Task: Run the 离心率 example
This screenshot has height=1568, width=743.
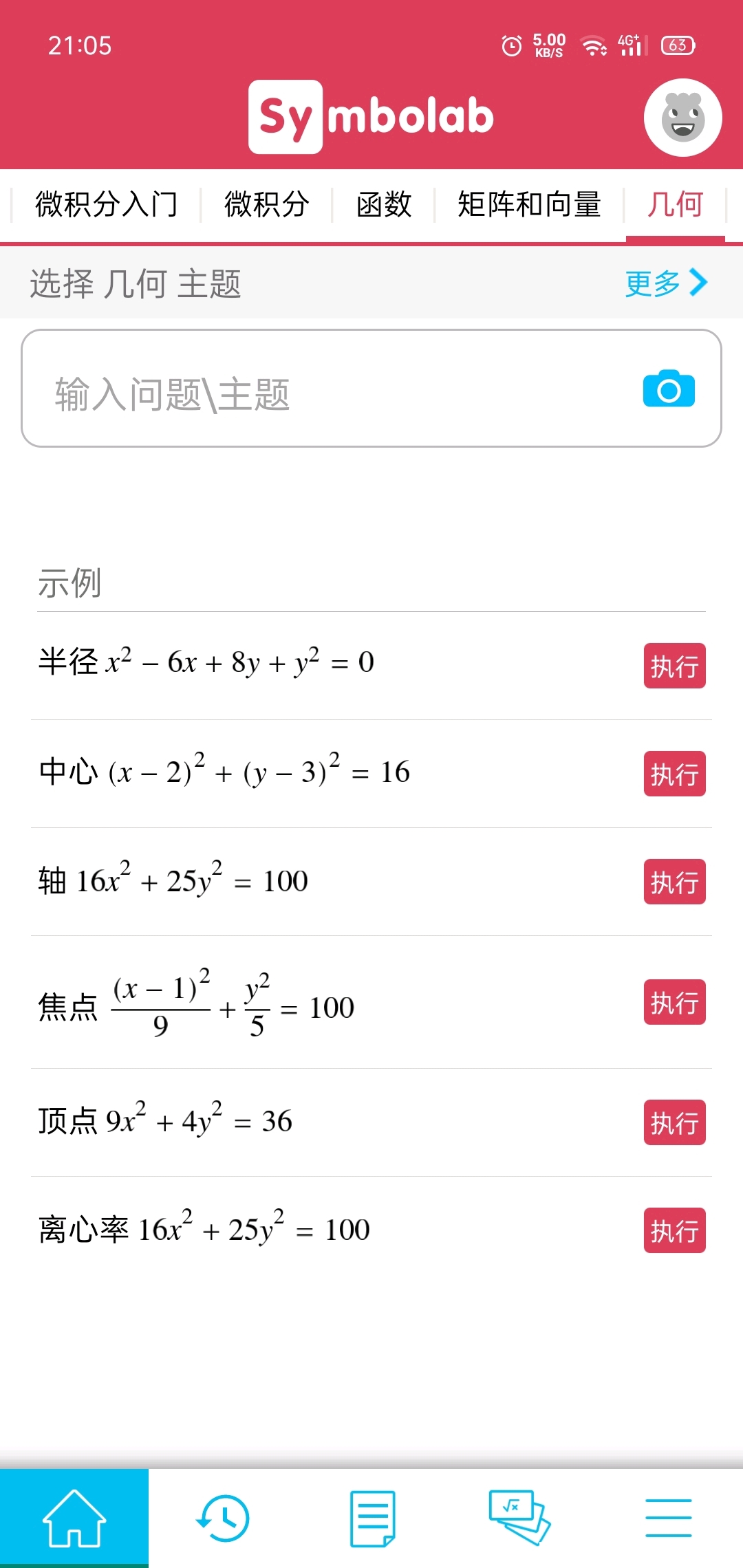Action: click(x=674, y=1230)
